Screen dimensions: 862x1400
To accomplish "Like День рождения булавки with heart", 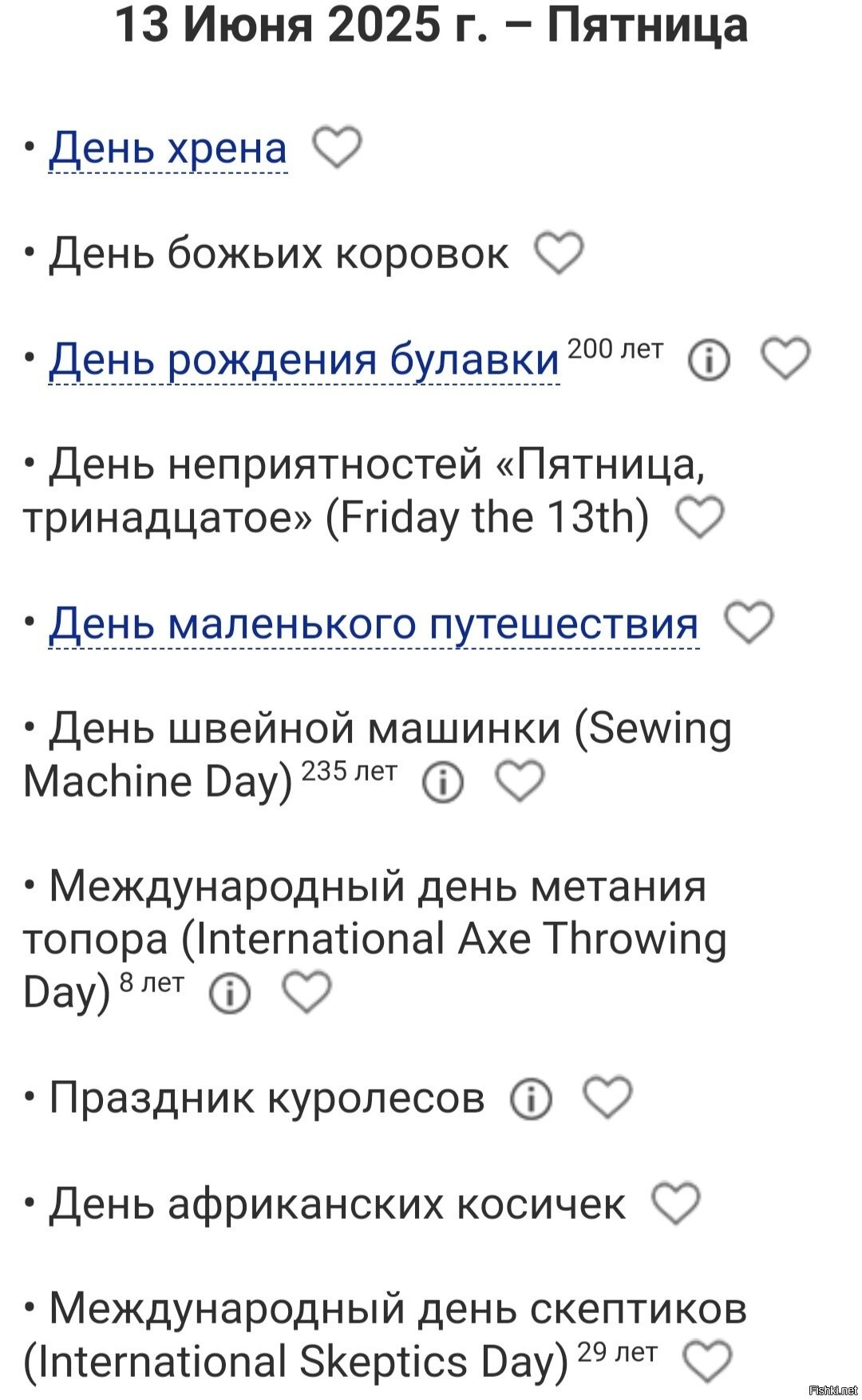I will click(x=785, y=358).
